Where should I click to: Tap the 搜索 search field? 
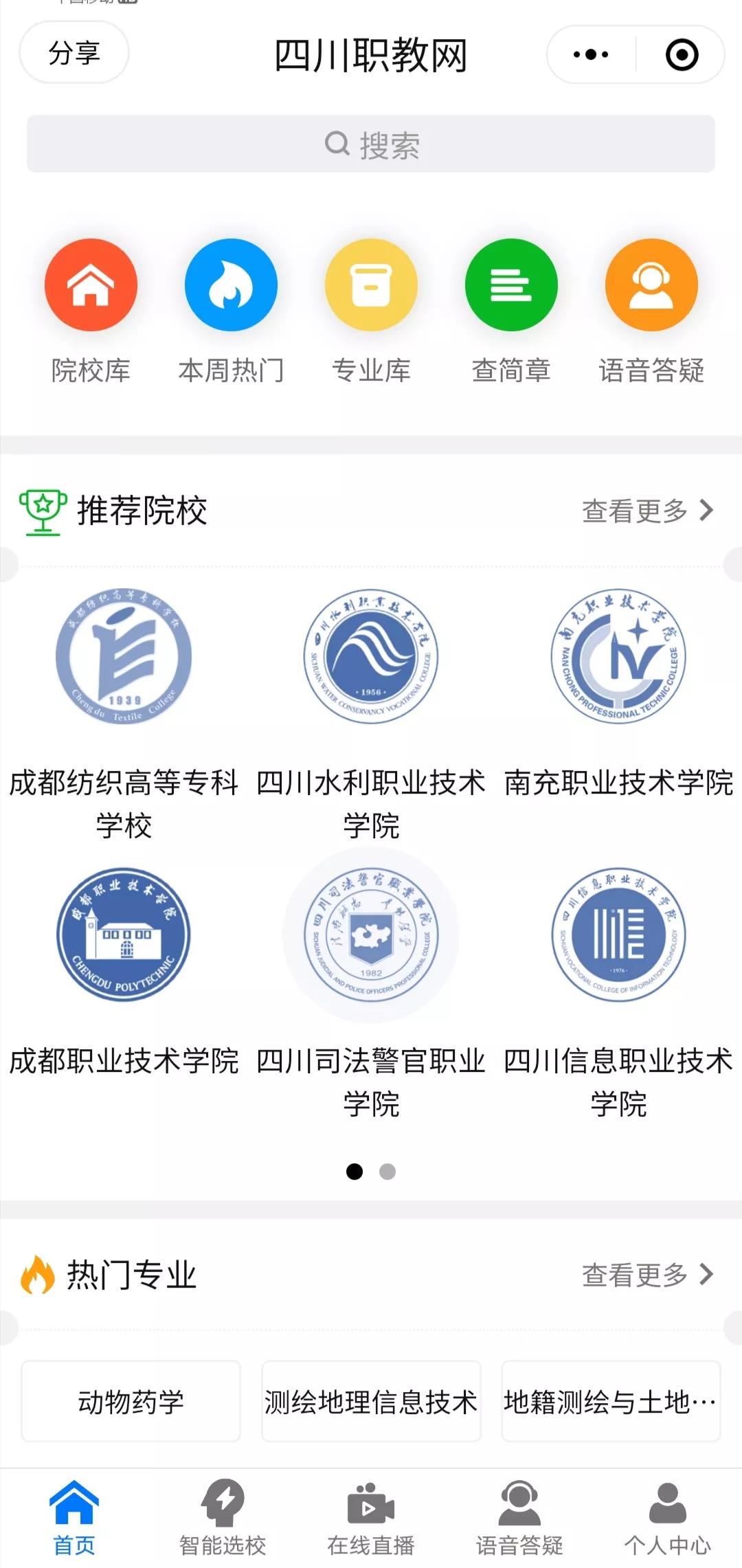[x=371, y=142]
